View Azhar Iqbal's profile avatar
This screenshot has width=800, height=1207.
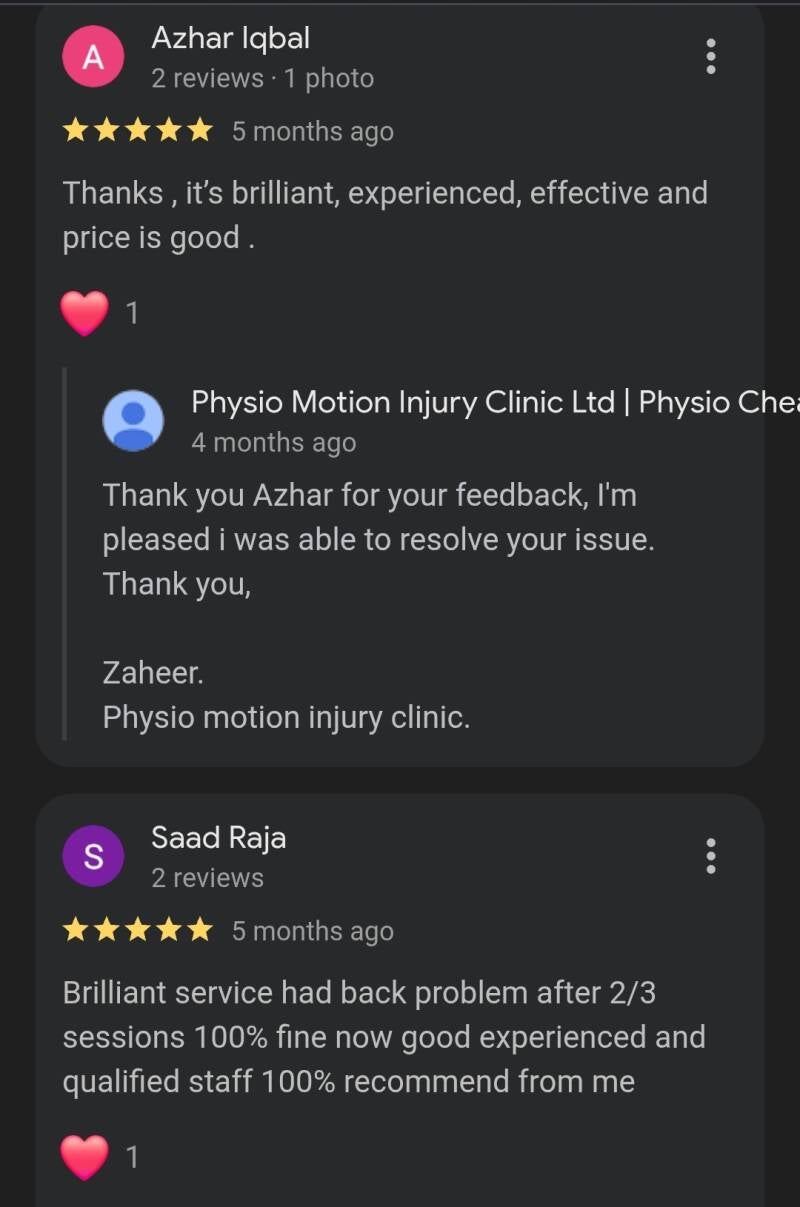pyautogui.click(x=93, y=57)
